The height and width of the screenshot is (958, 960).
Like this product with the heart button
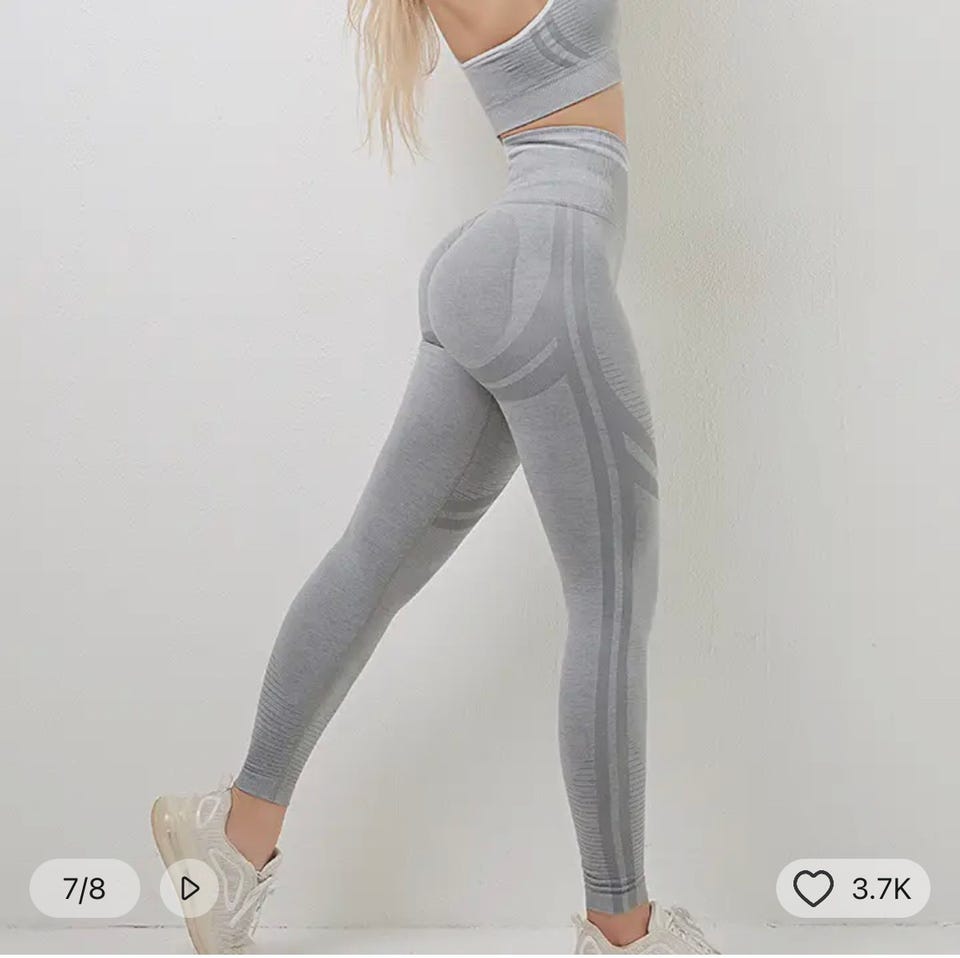pyautogui.click(x=813, y=888)
